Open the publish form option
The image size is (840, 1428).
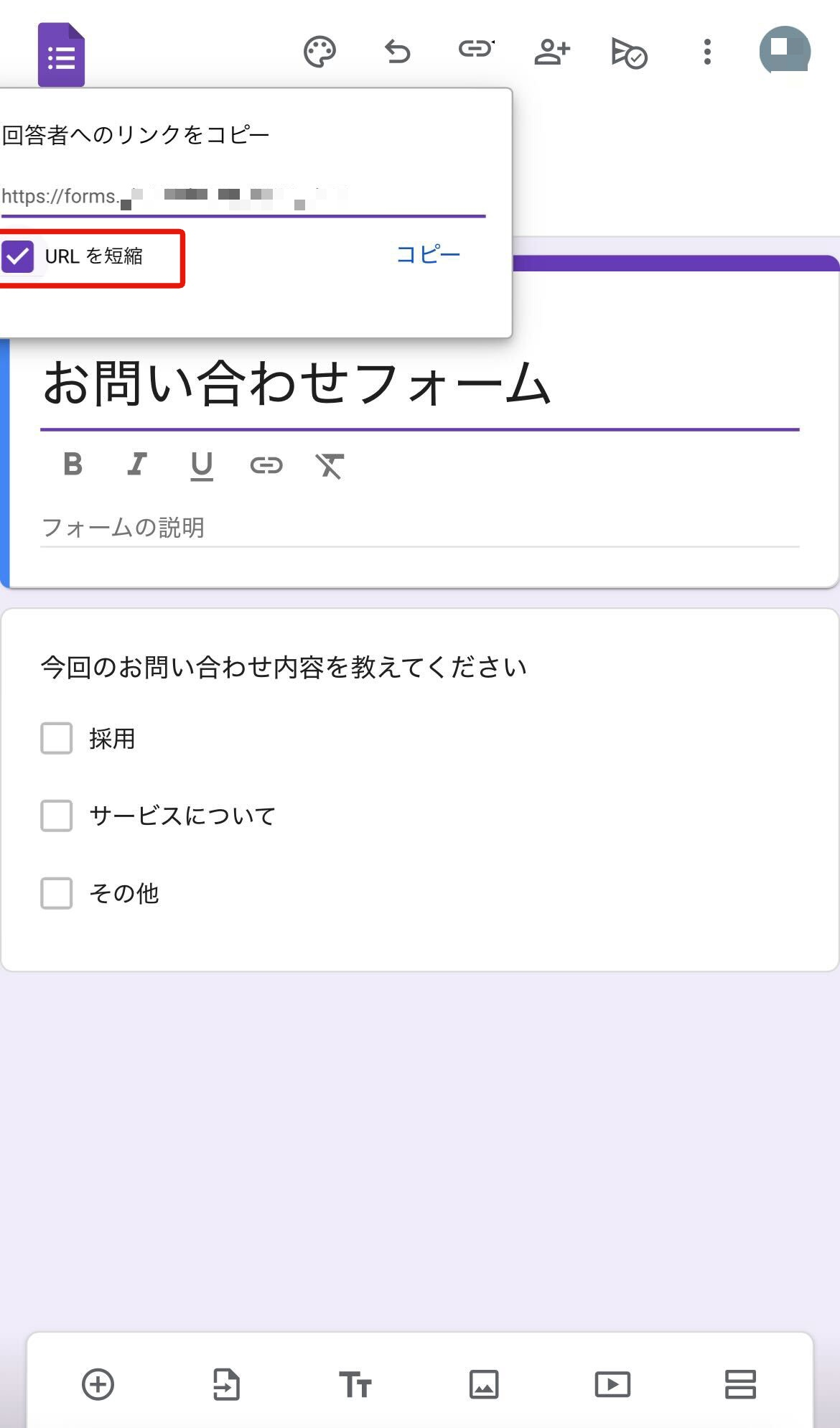629,53
